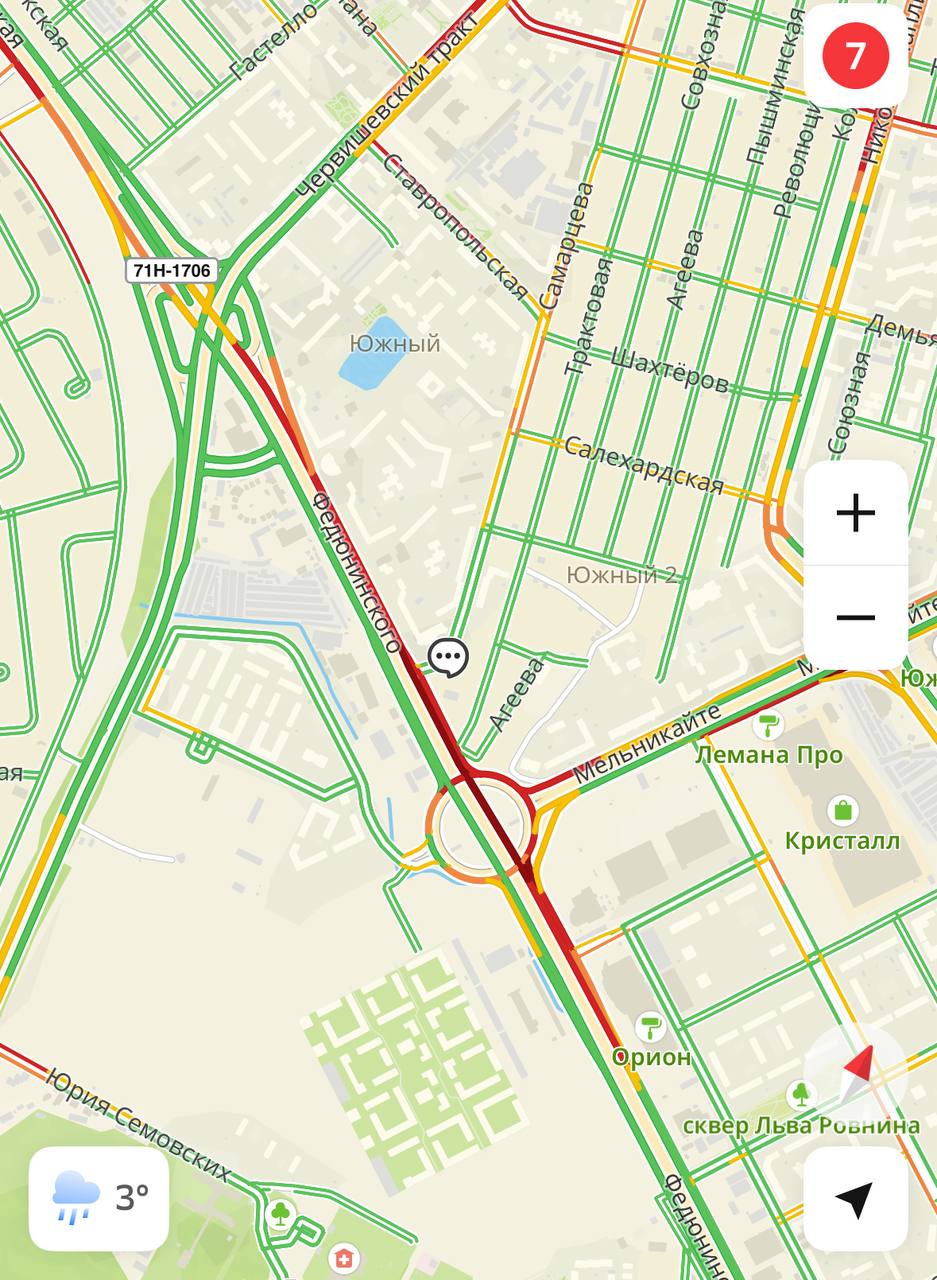
Task: Zoom out of the map
Action: pos(855,618)
